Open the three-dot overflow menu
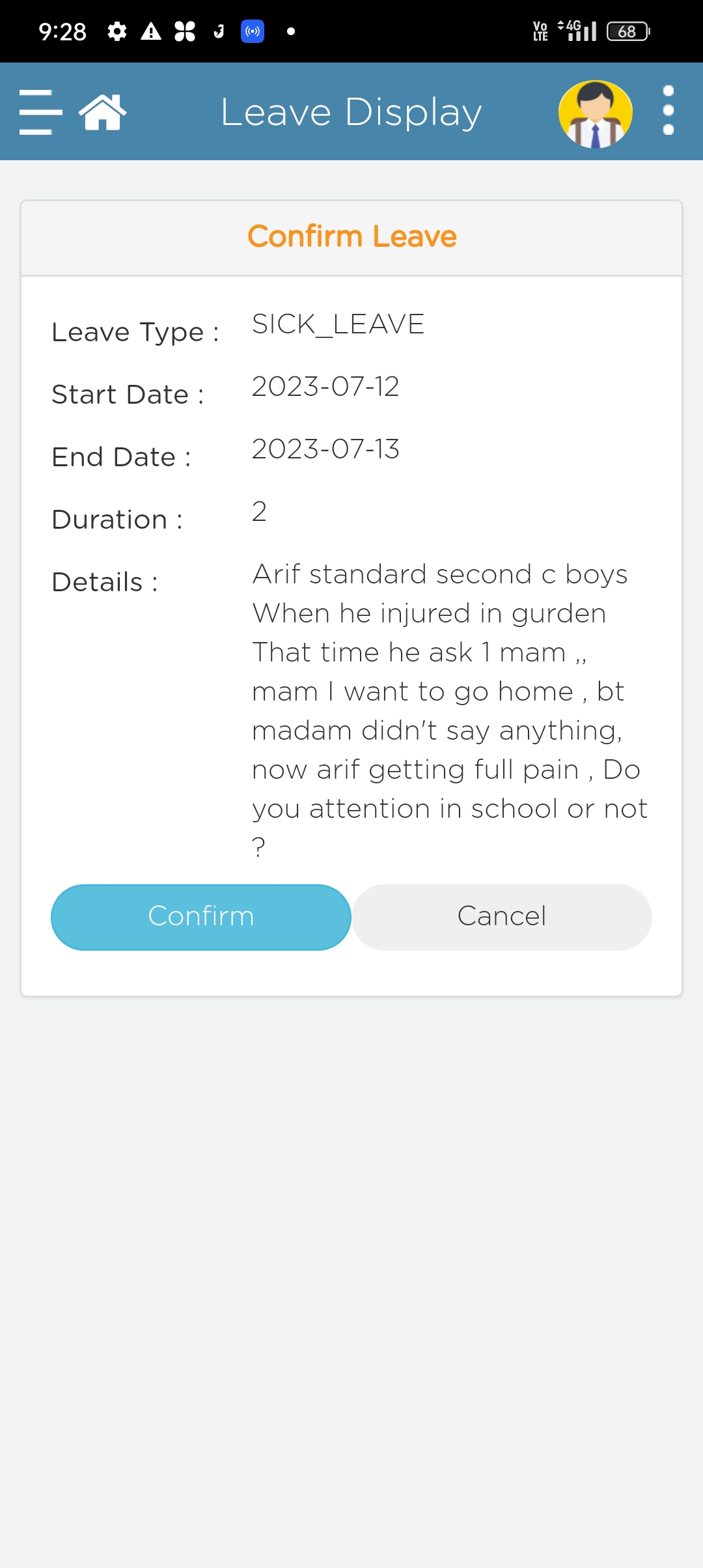Viewport: 703px width, 1568px height. tap(668, 111)
